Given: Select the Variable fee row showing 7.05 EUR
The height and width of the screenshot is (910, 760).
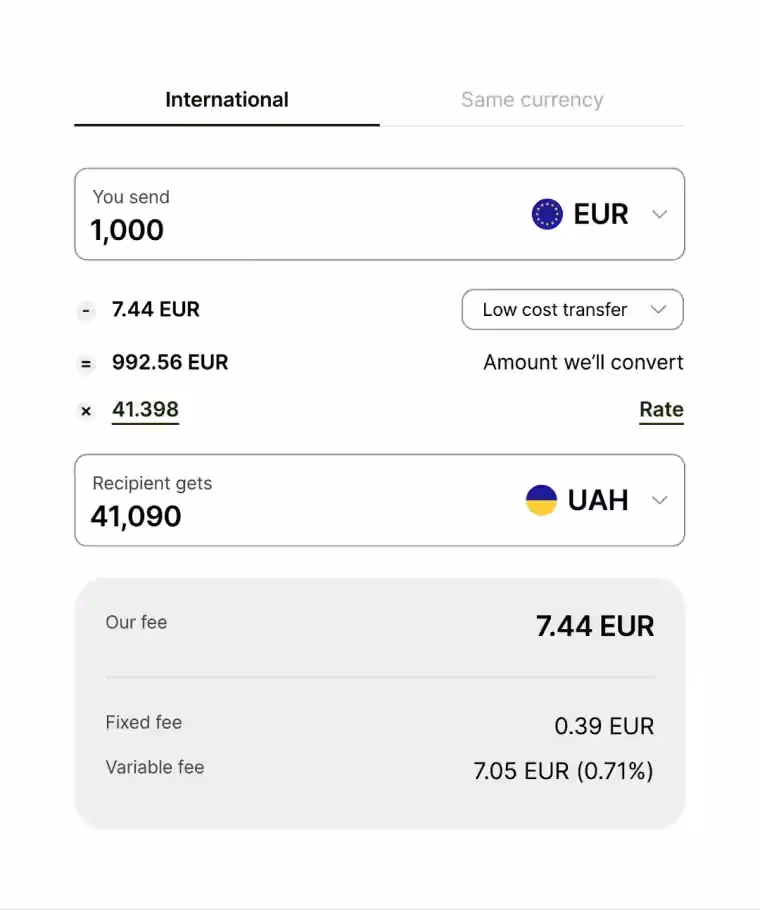Looking at the screenshot, I should [x=380, y=769].
